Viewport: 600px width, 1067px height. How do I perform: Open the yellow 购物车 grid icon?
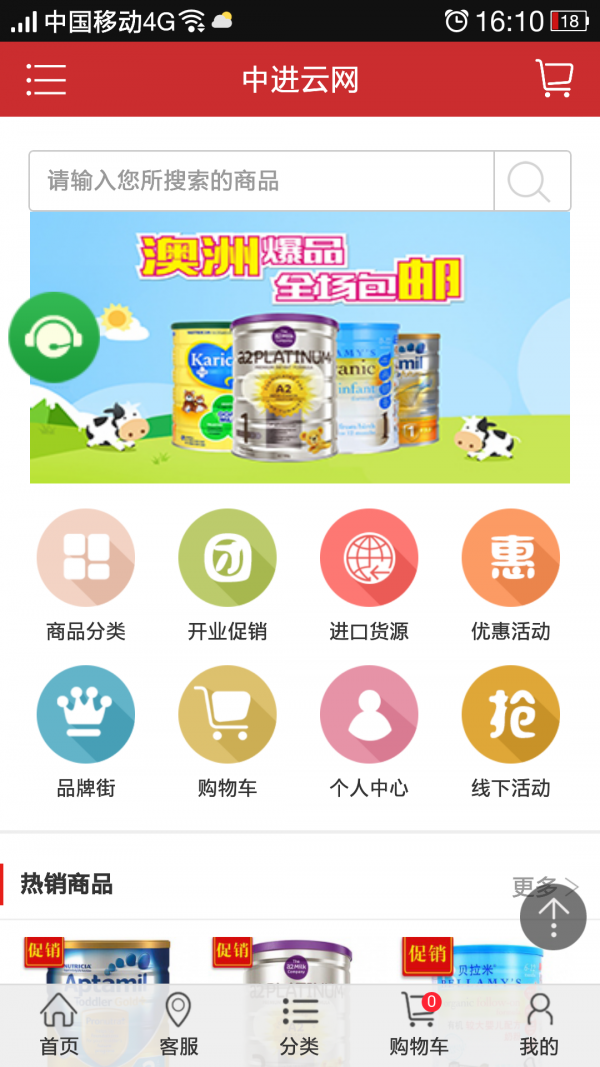[x=227, y=715]
